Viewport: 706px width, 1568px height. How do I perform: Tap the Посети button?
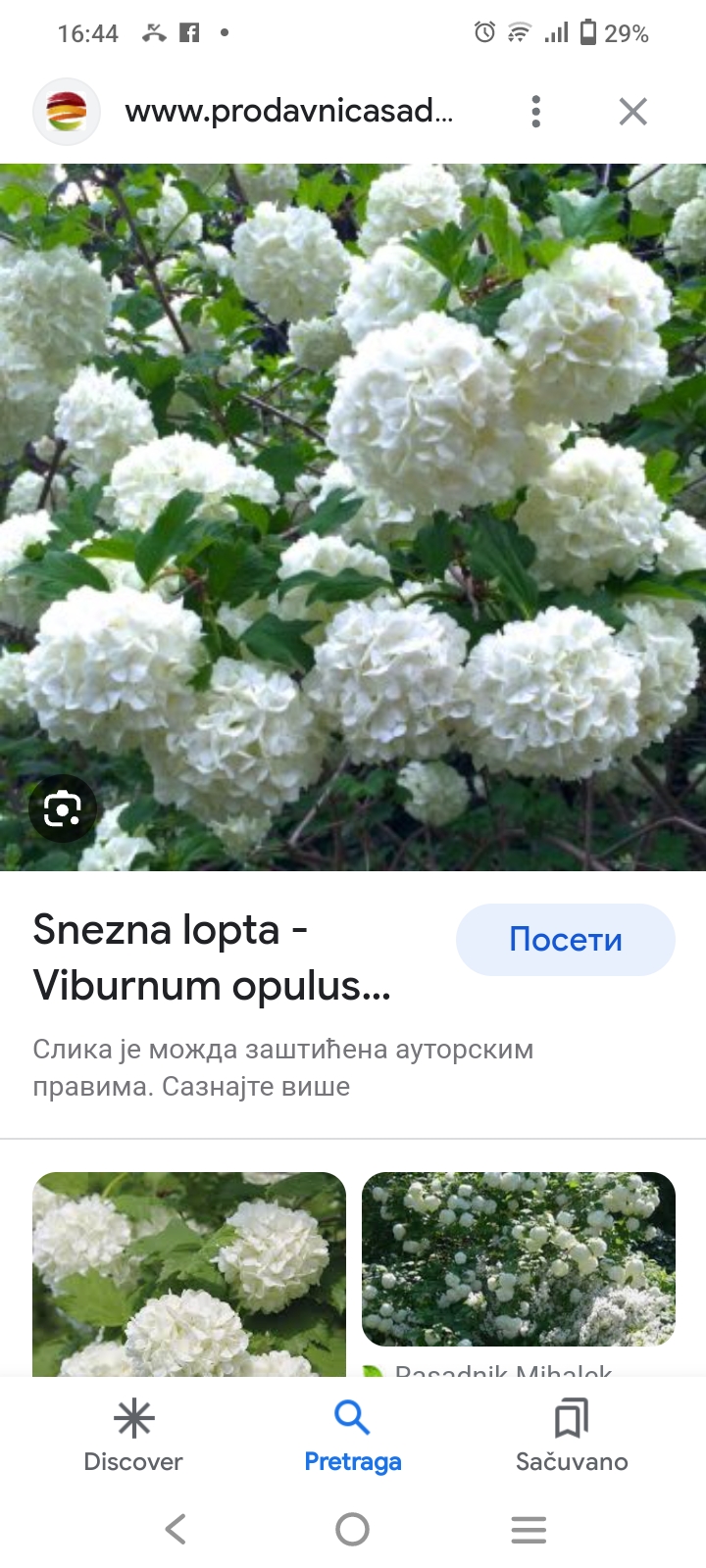tap(565, 940)
